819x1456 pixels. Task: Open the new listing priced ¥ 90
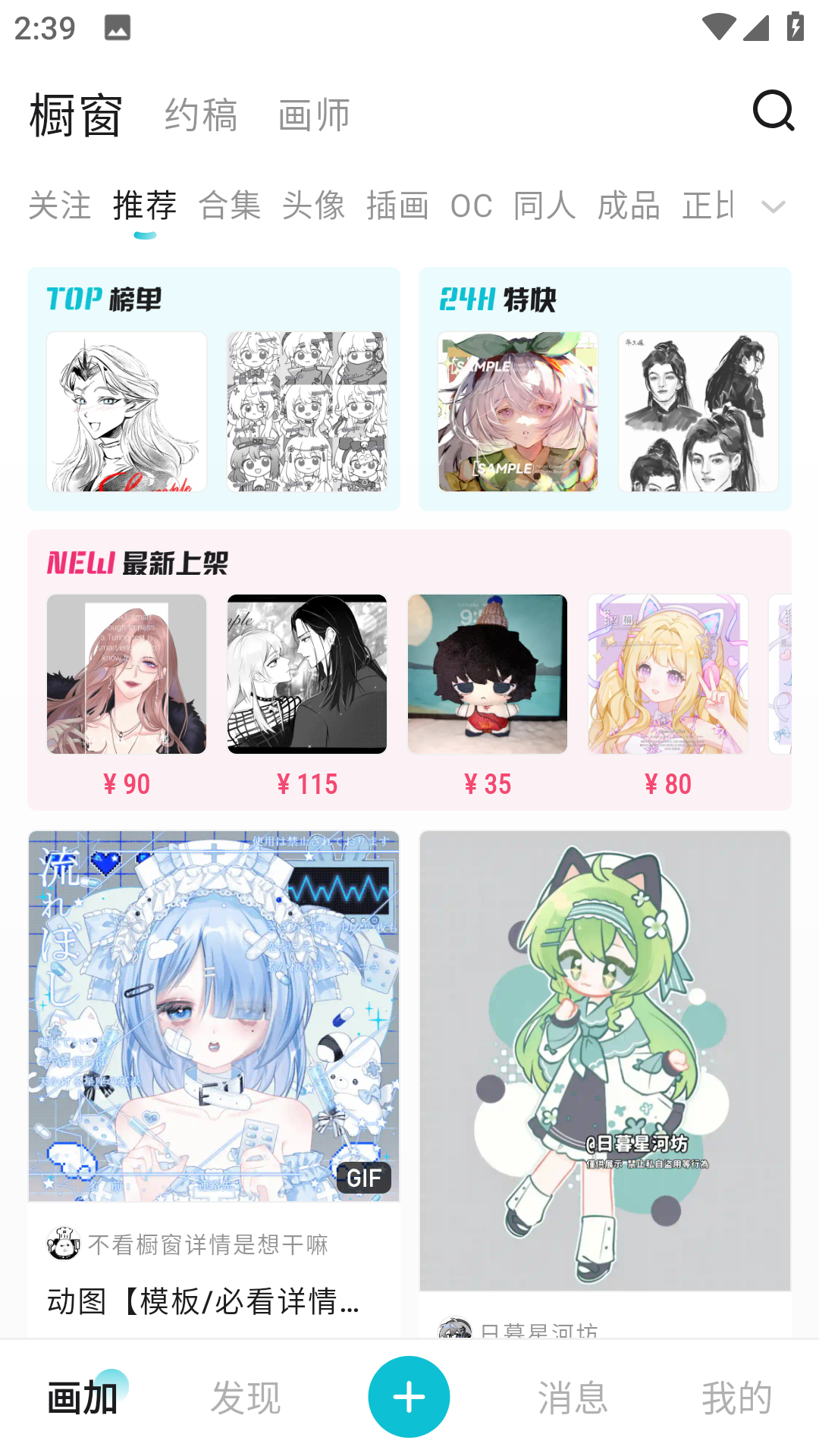click(127, 675)
